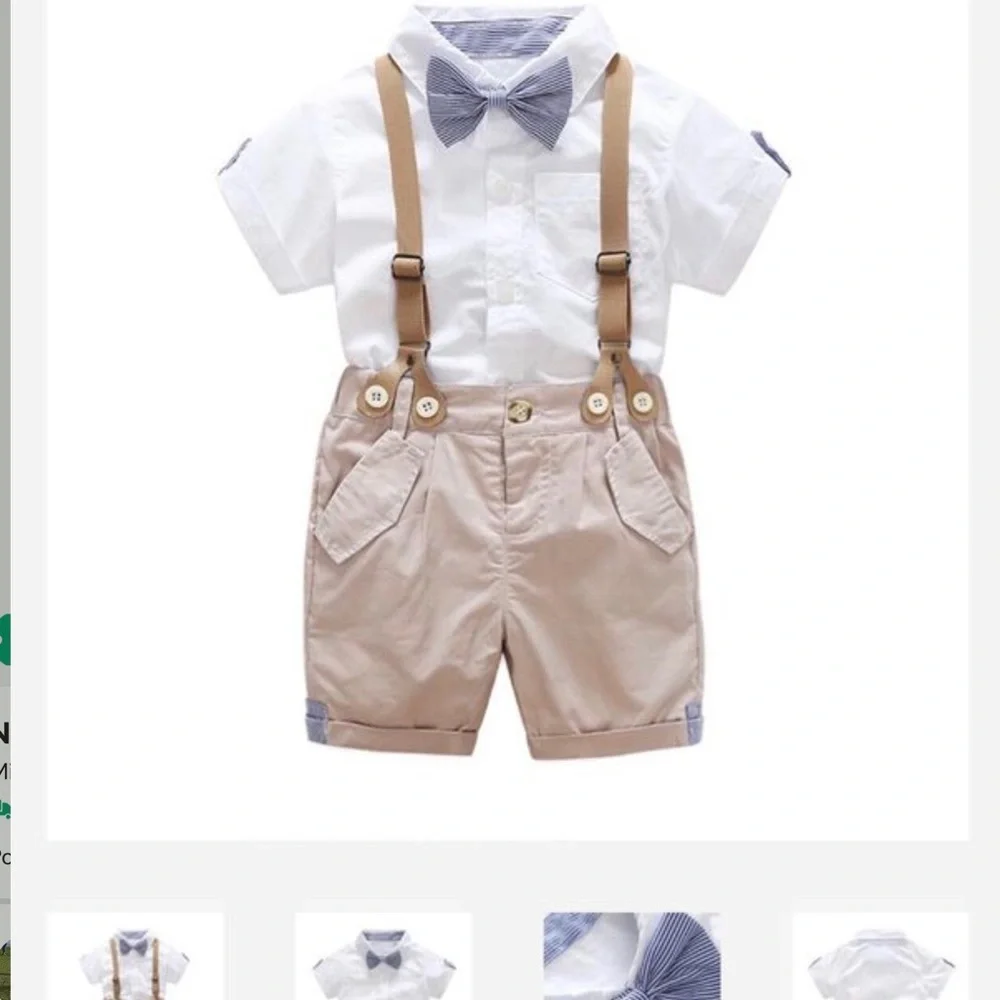Select the plain white shirt thumbnail

pyautogui.click(x=880, y=958)
